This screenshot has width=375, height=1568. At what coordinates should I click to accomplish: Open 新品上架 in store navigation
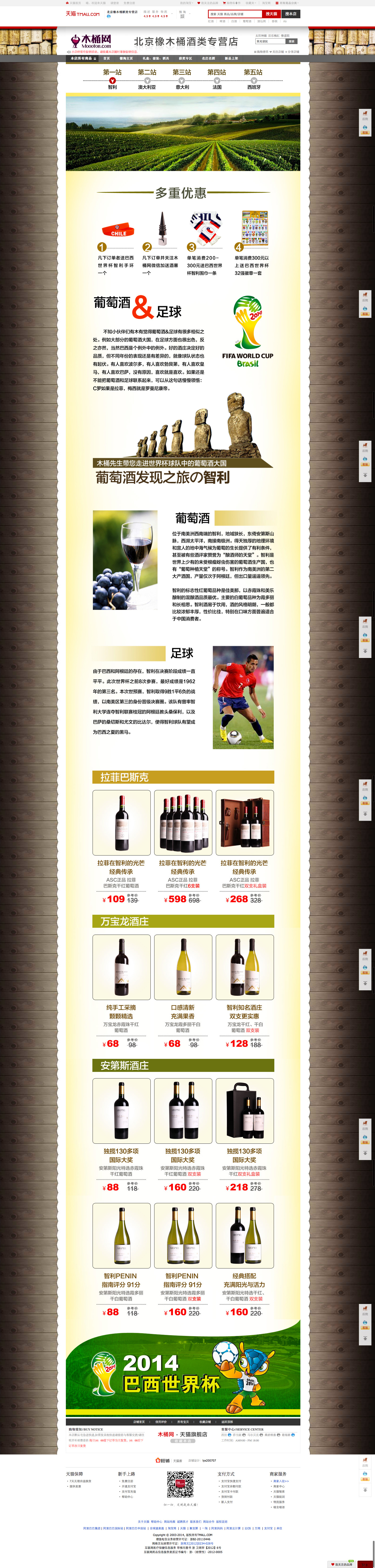(231, 59)
